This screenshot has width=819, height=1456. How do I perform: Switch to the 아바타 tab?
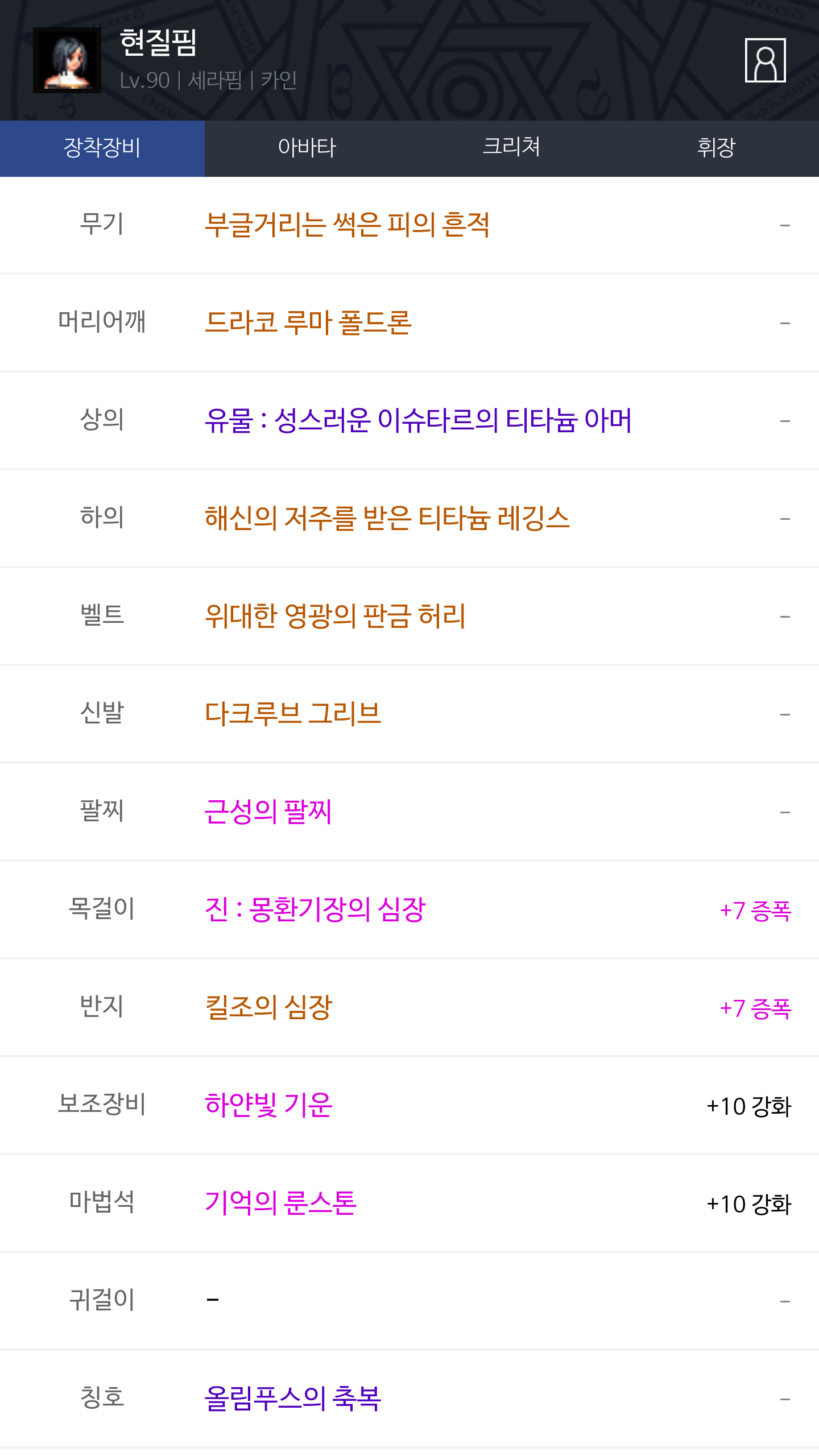(307, 148)
